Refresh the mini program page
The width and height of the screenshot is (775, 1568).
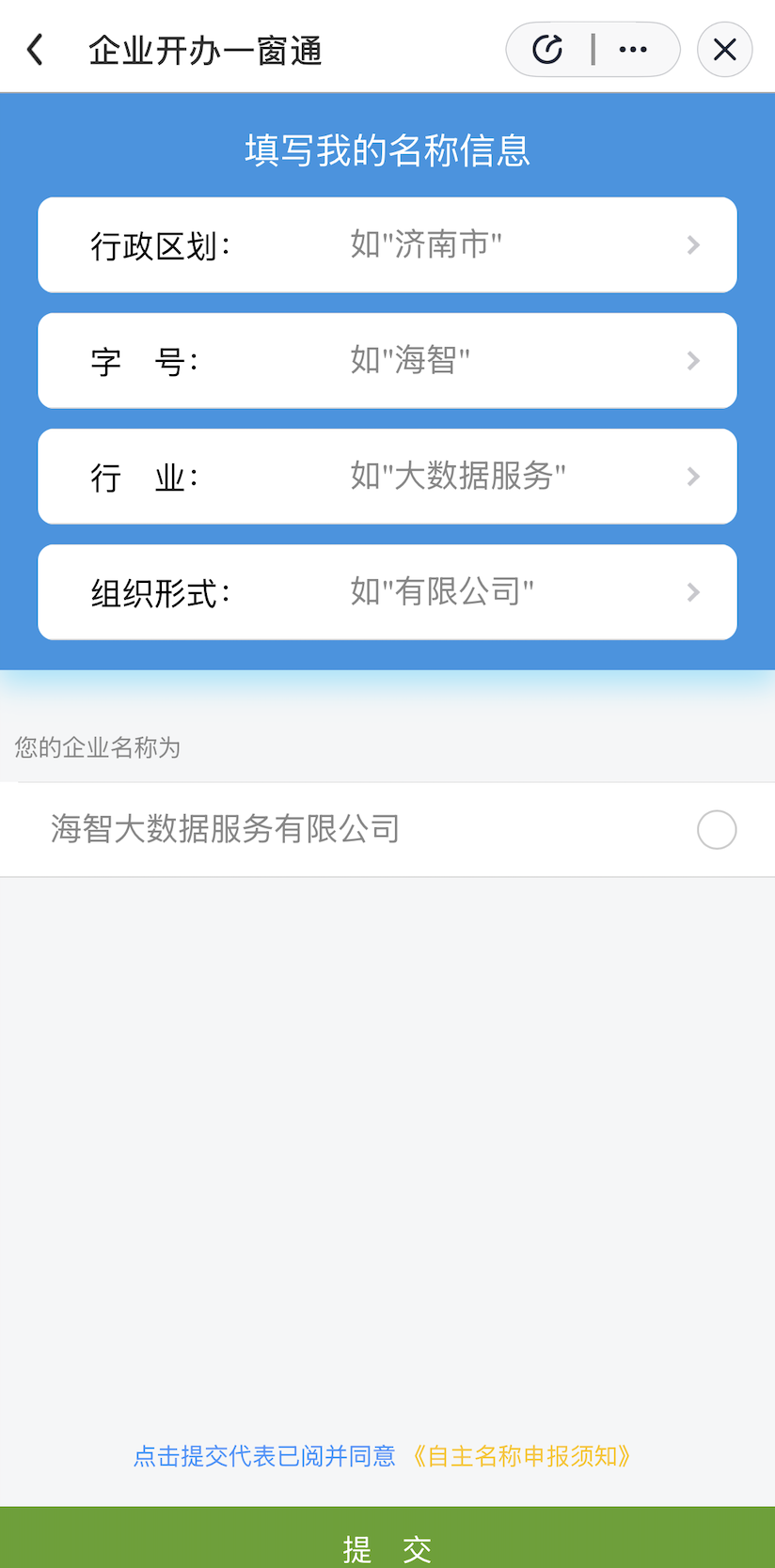click(547, 50)
